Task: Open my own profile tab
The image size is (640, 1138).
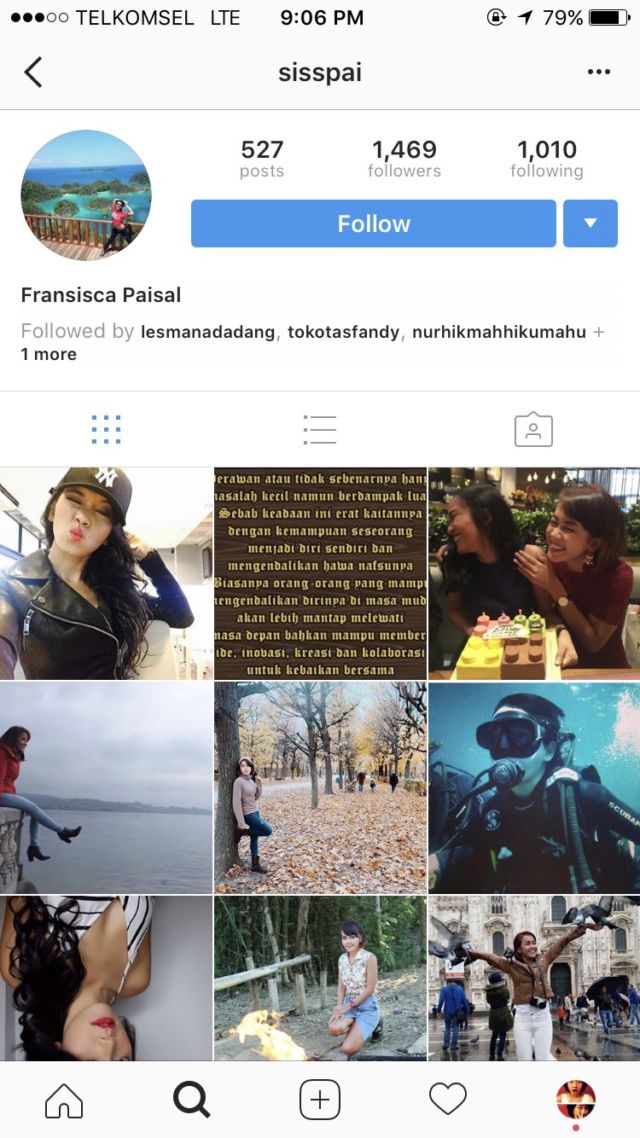Action: (x=576, y=1100)
